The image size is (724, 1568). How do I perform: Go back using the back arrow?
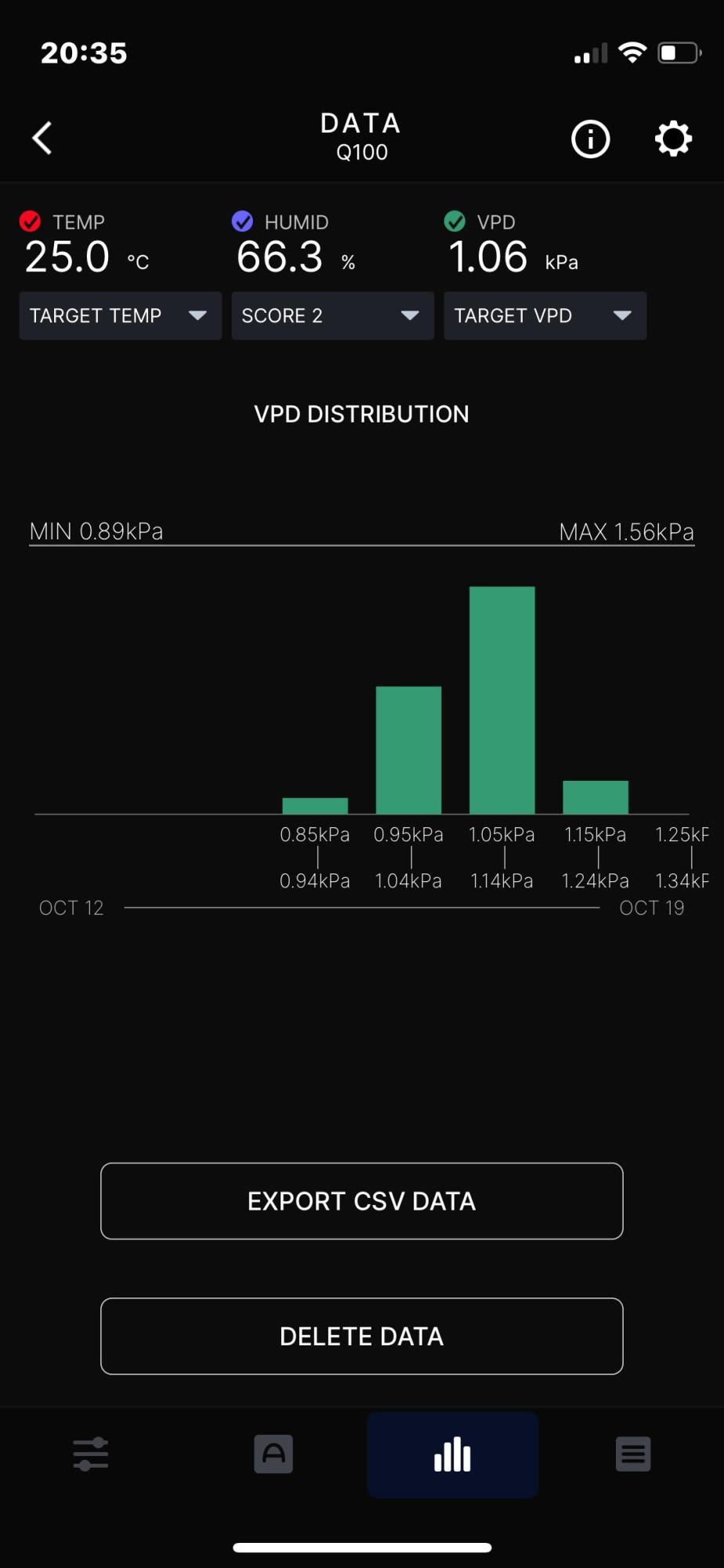pyautogui.click(x=43, y=138)
